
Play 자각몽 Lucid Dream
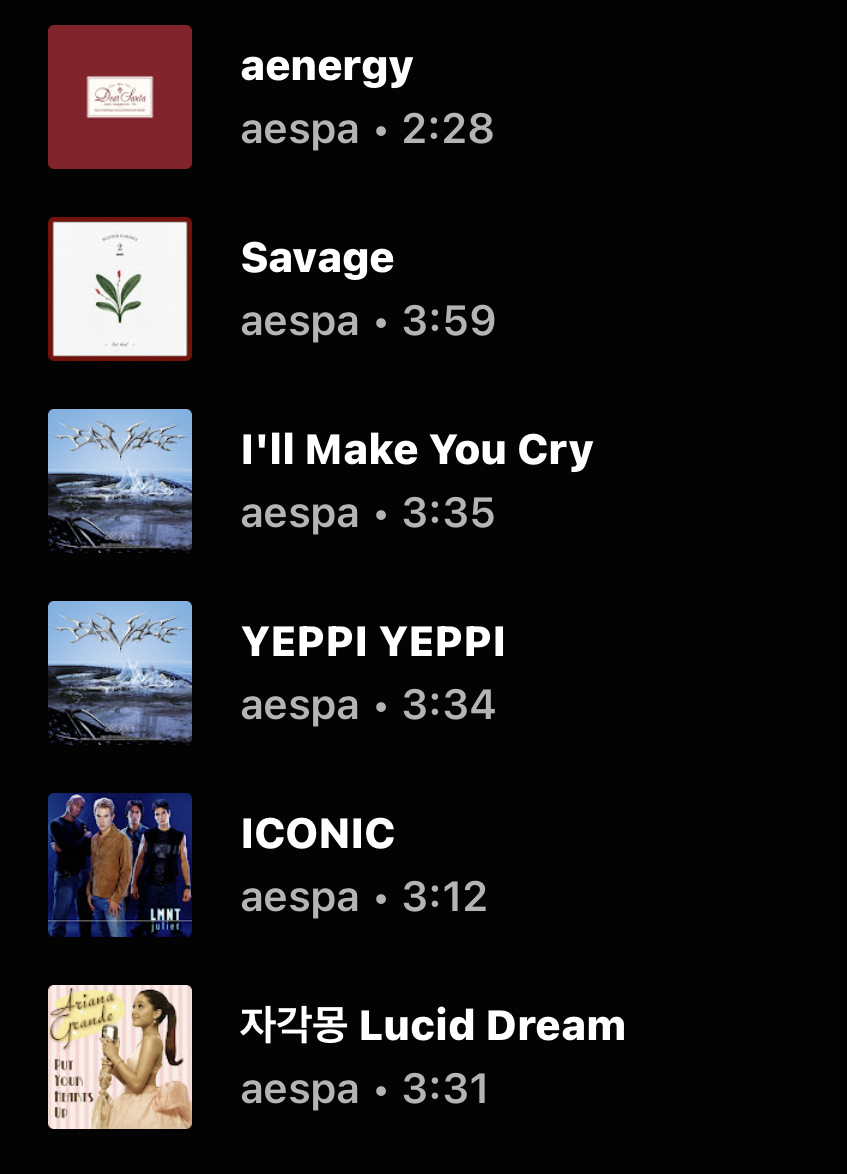(x=432, y=1027)
